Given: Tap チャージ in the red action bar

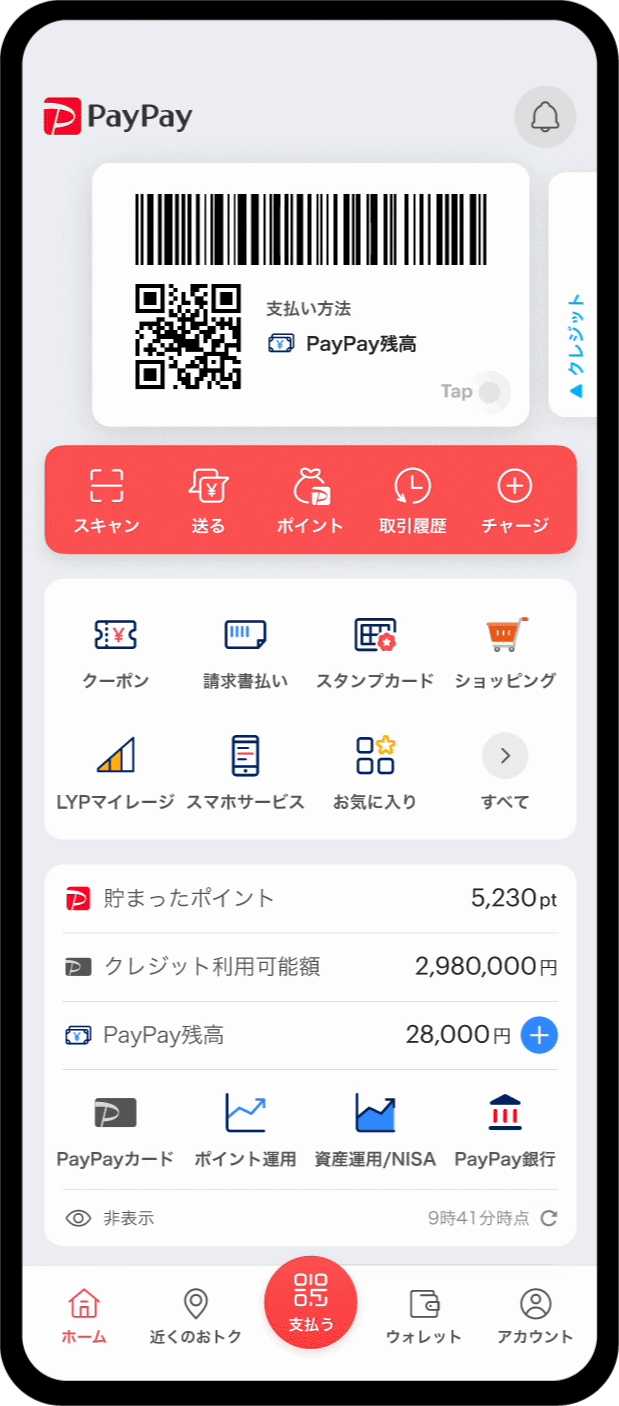Looking at the screenshot, I should click(515, 500).
